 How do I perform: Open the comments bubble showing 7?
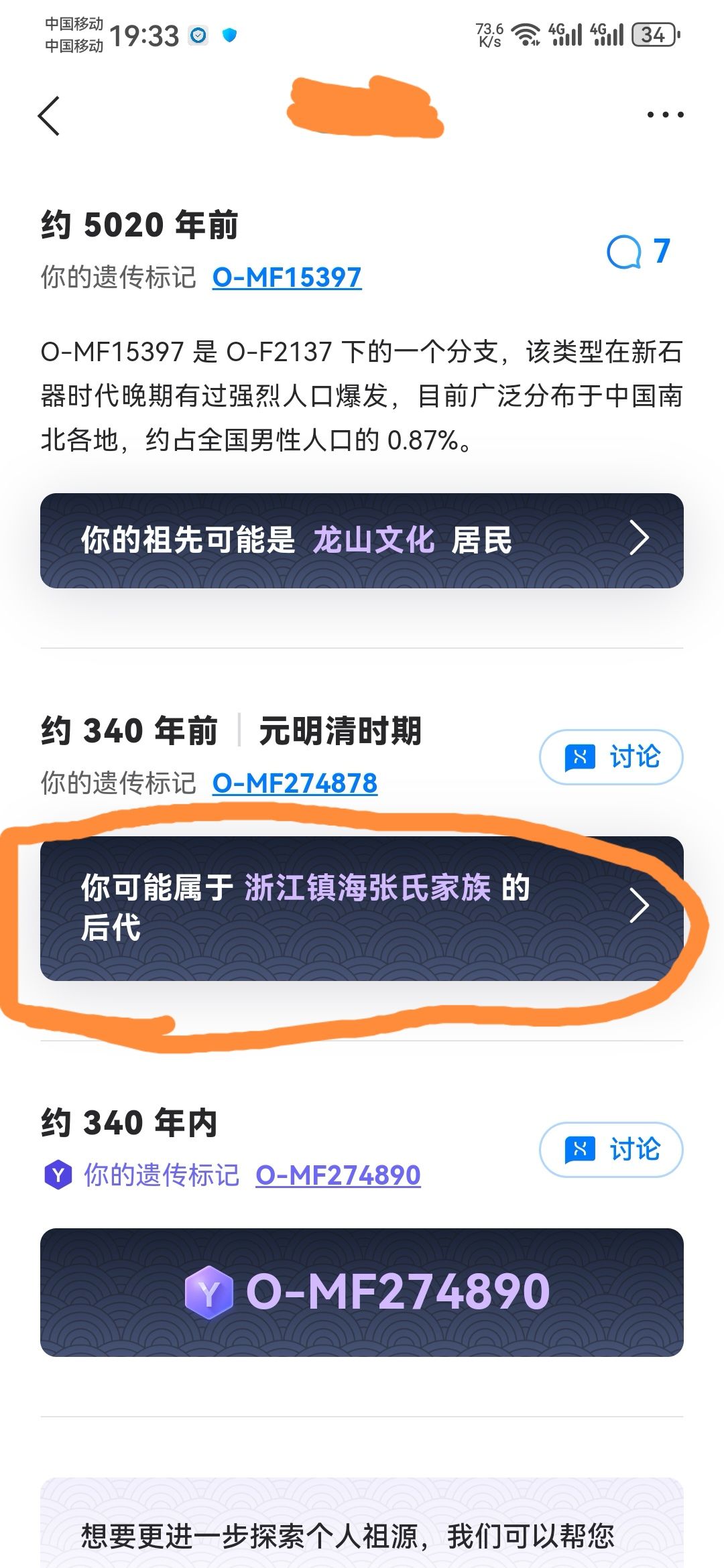638,252
